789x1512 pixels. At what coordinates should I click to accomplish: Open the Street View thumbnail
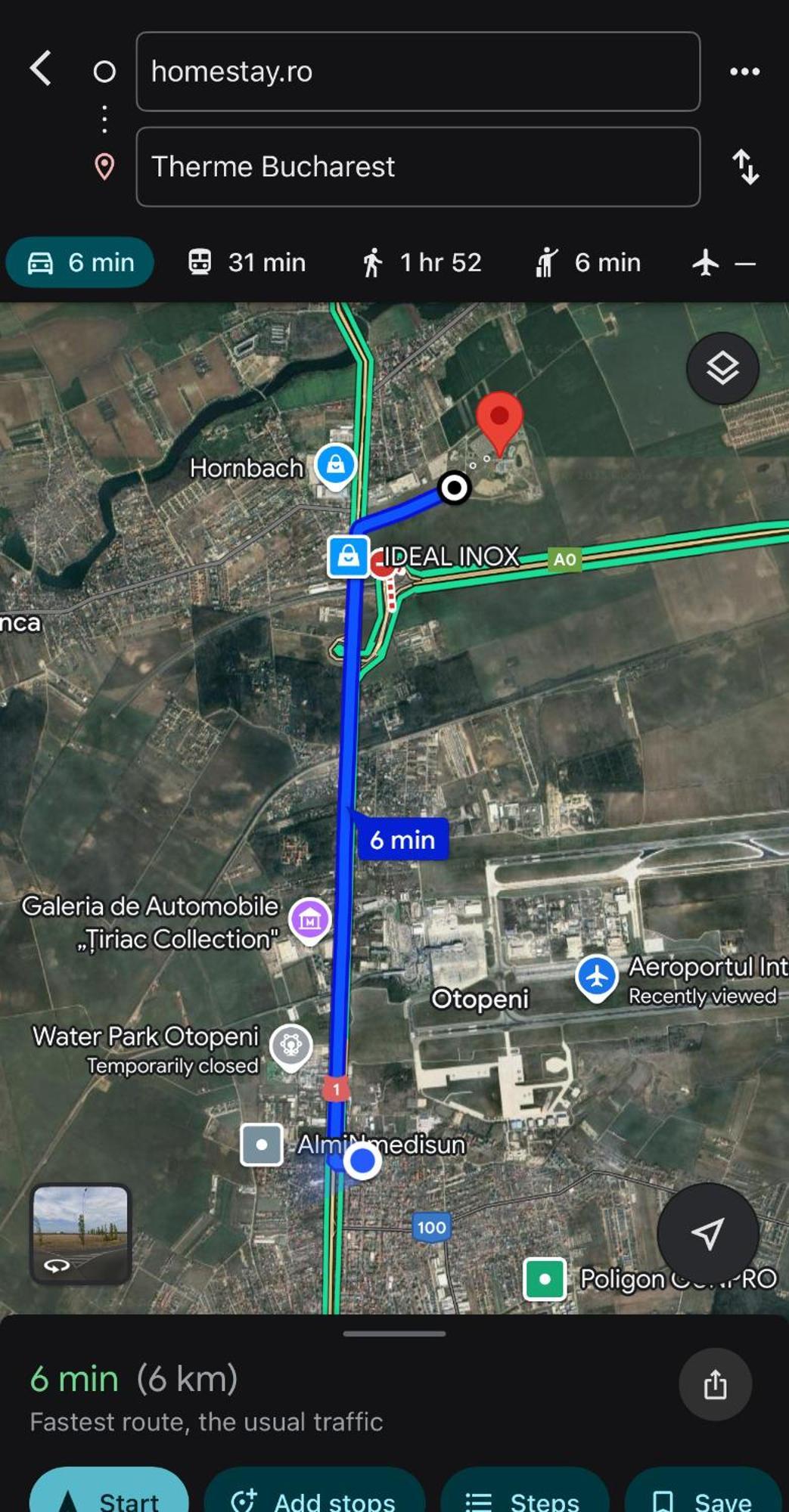click(x=81, y=1234)
